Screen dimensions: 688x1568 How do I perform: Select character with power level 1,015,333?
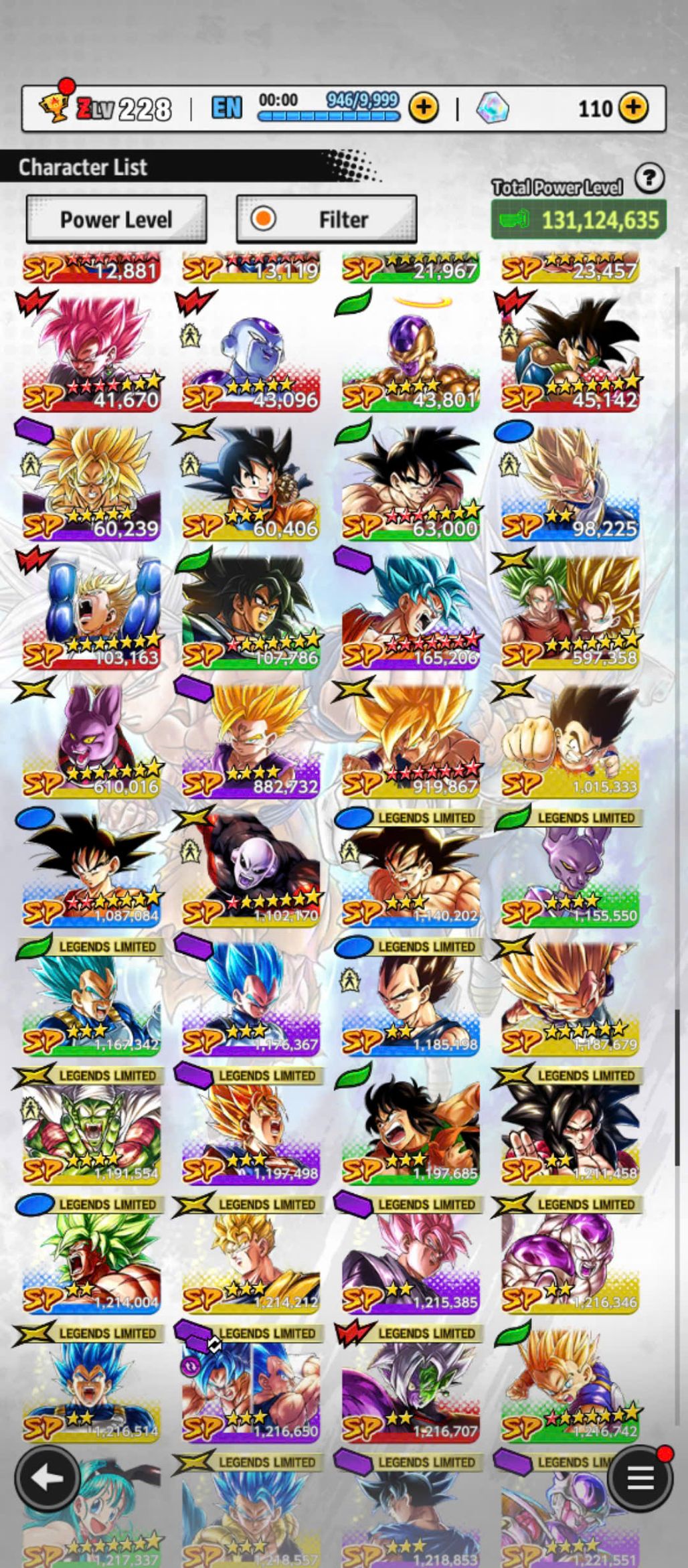click(x=570, y=738)
